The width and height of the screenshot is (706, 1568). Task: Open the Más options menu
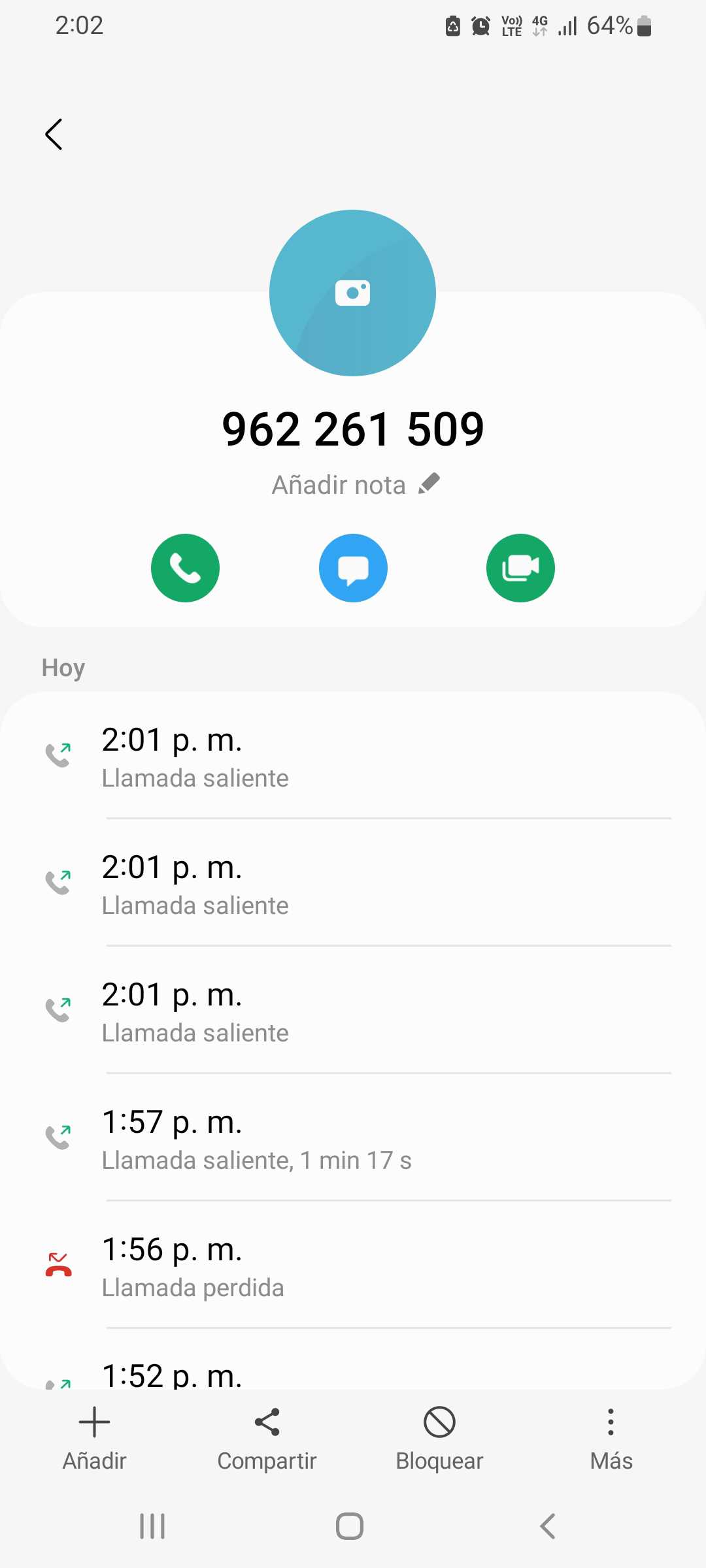click(x=611, y=1439)
